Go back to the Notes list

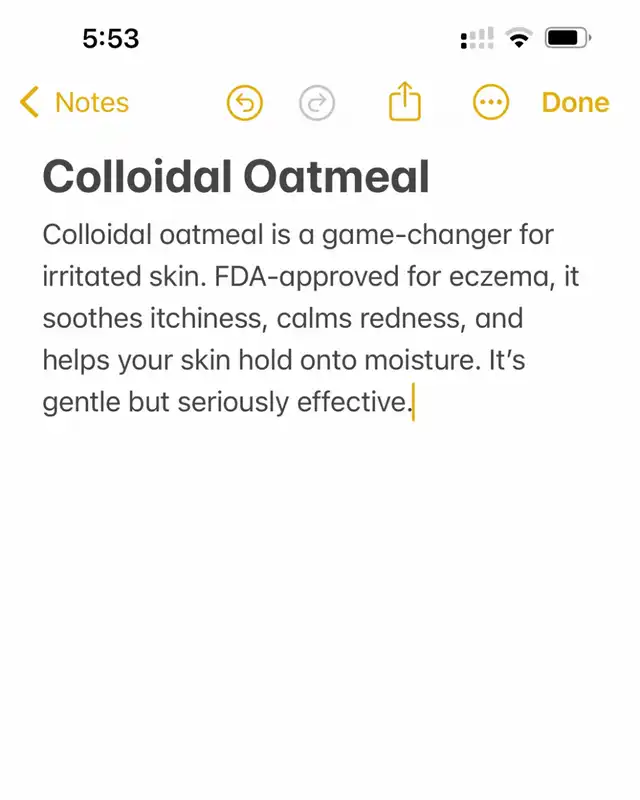click(x=75, y=103)
